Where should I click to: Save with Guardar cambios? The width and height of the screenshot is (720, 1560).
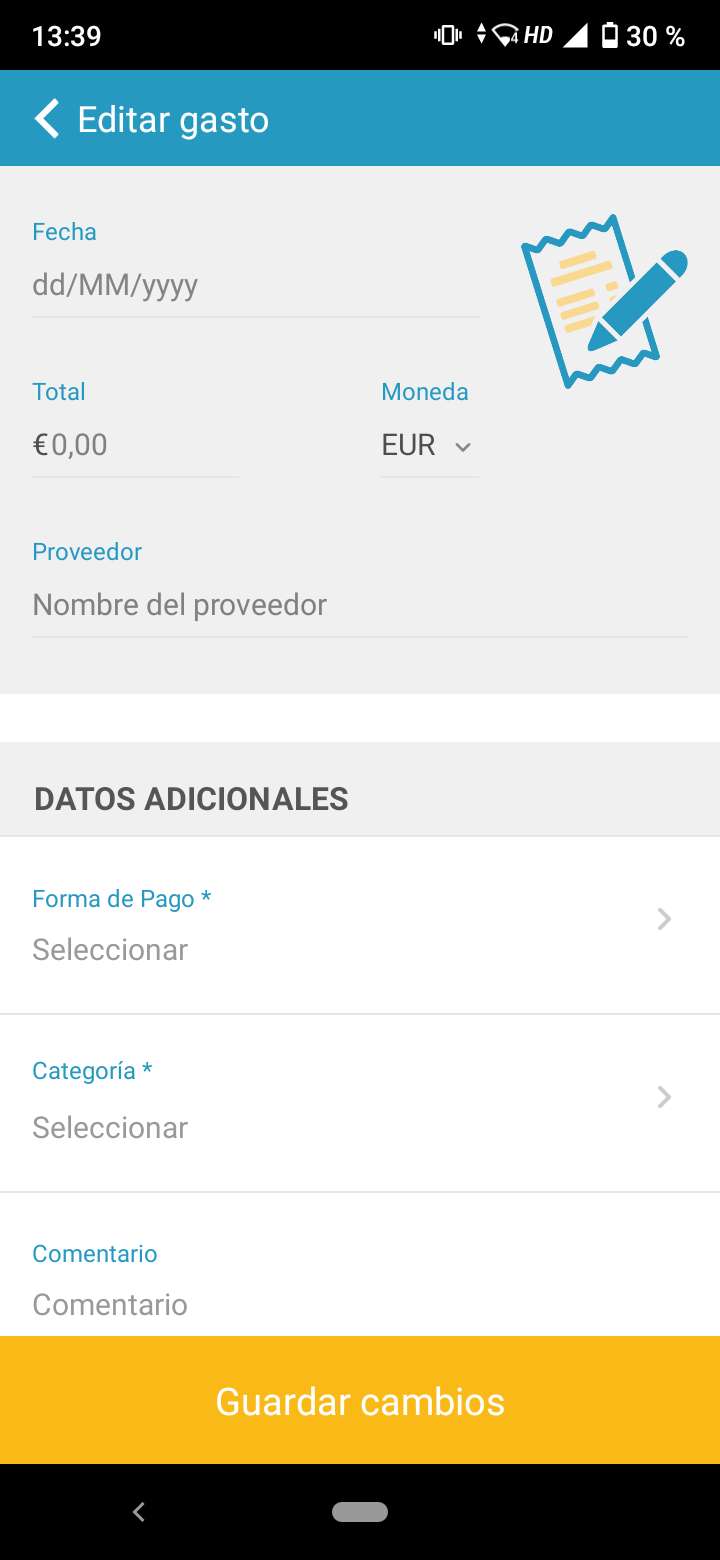click(x=360, y=1401)
